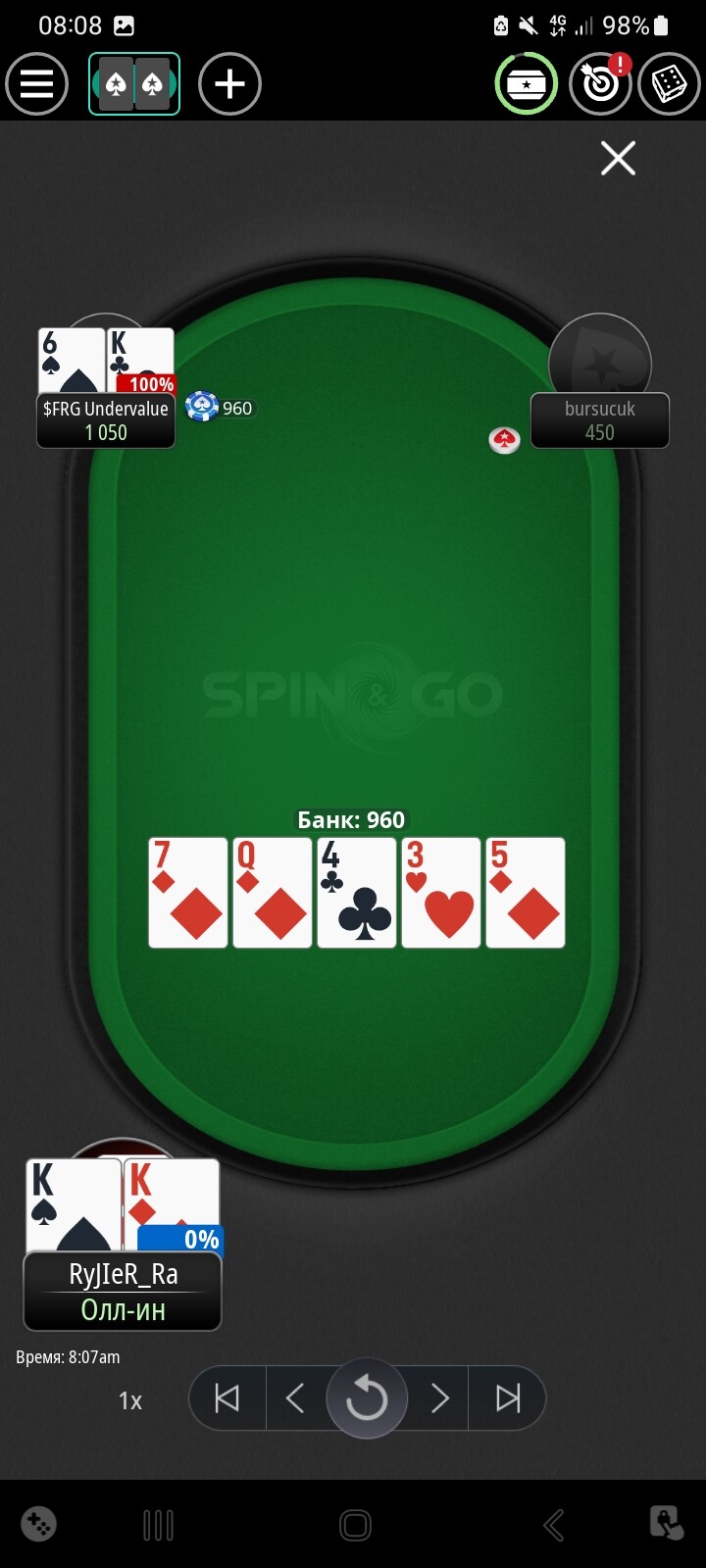Step forward one action in replay
The width and height of the screenshot is (706, 1568).
click(439, 1398)
